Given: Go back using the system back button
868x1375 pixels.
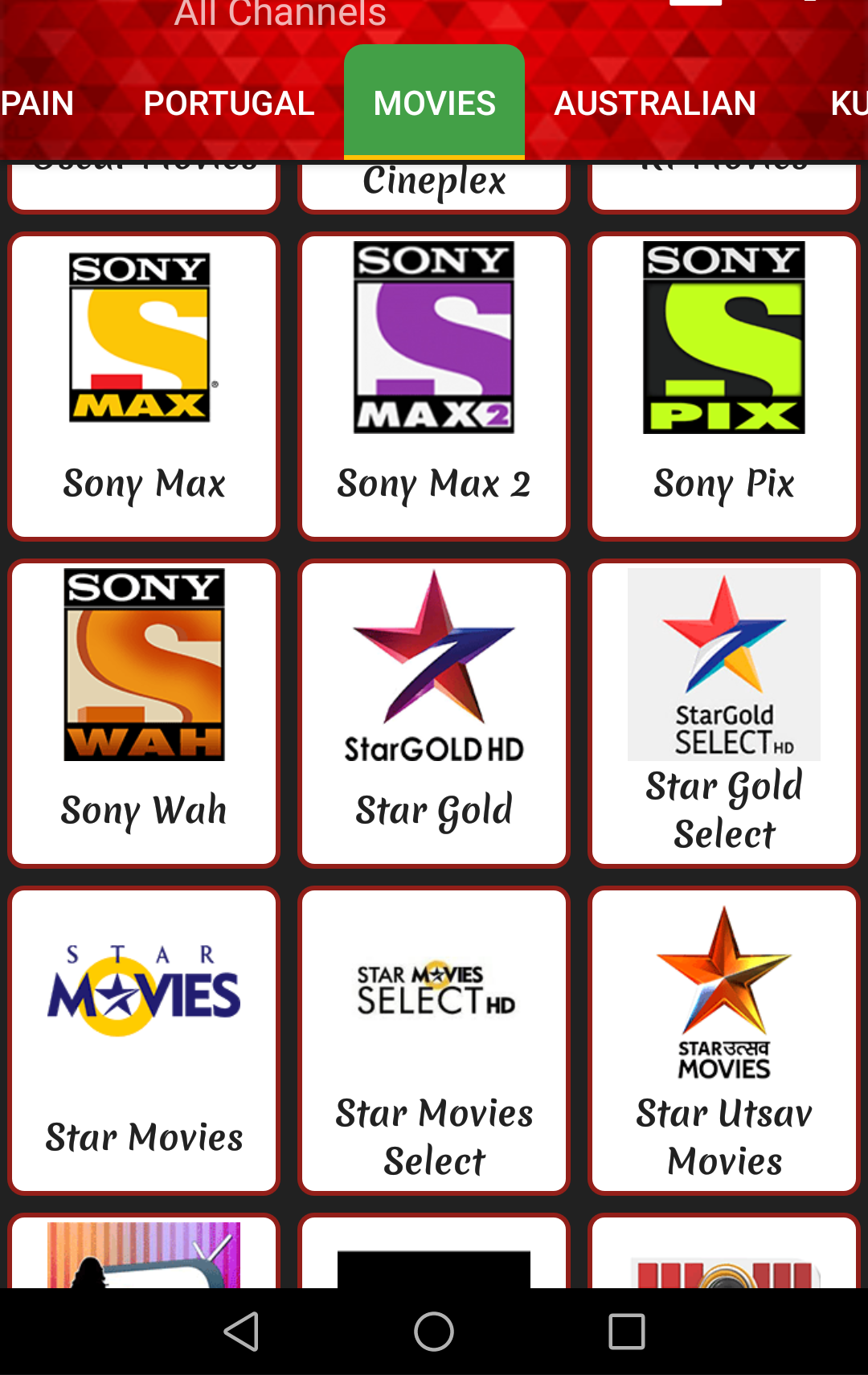Looking at the screenshot, I should [241, 1332].
